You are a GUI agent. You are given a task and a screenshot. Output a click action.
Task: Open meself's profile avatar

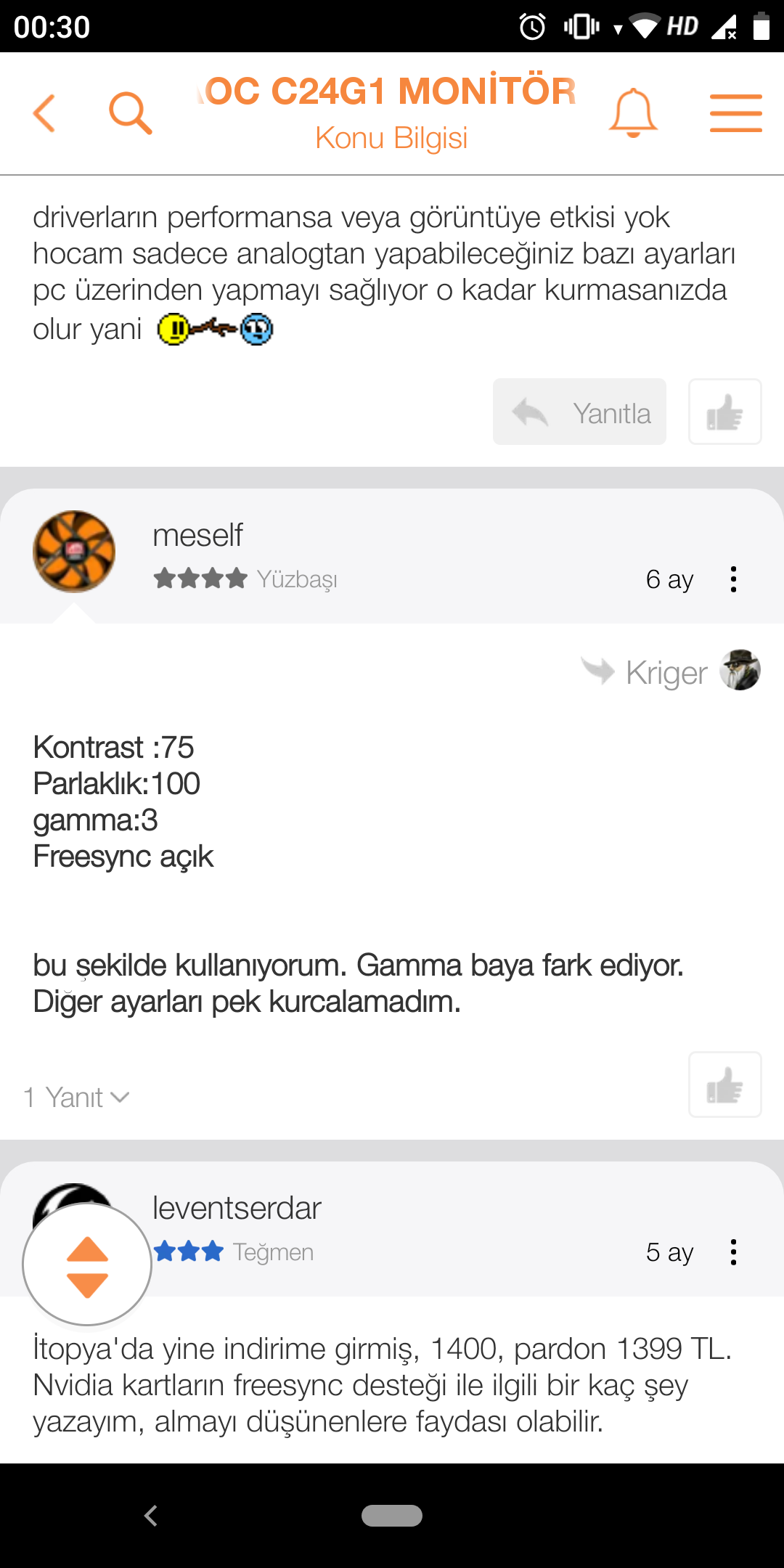coord(74,552)
